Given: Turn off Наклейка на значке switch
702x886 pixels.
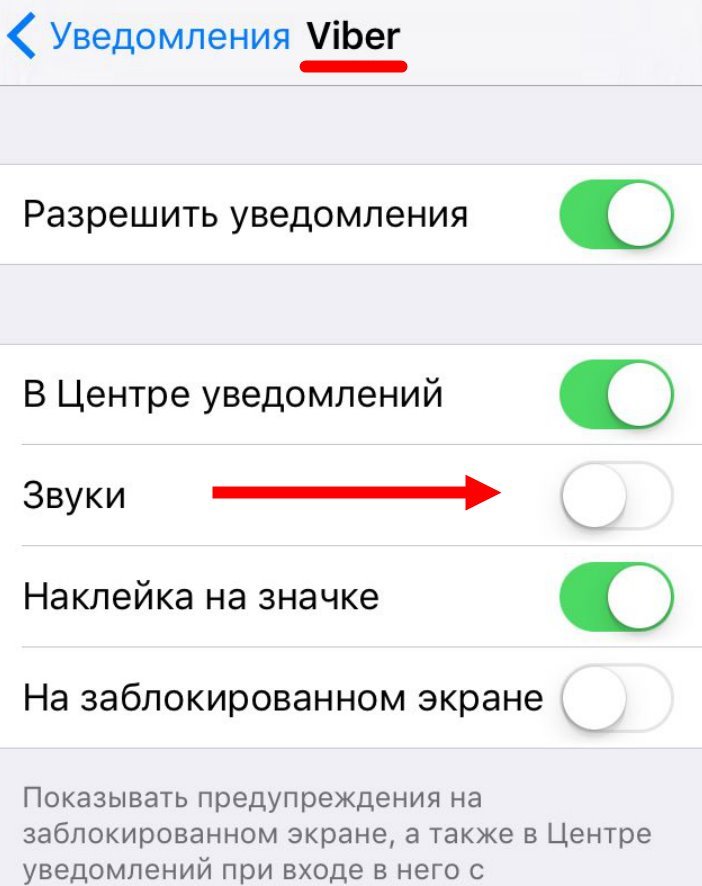Looking at the screenshot, I should pos(616,597).
